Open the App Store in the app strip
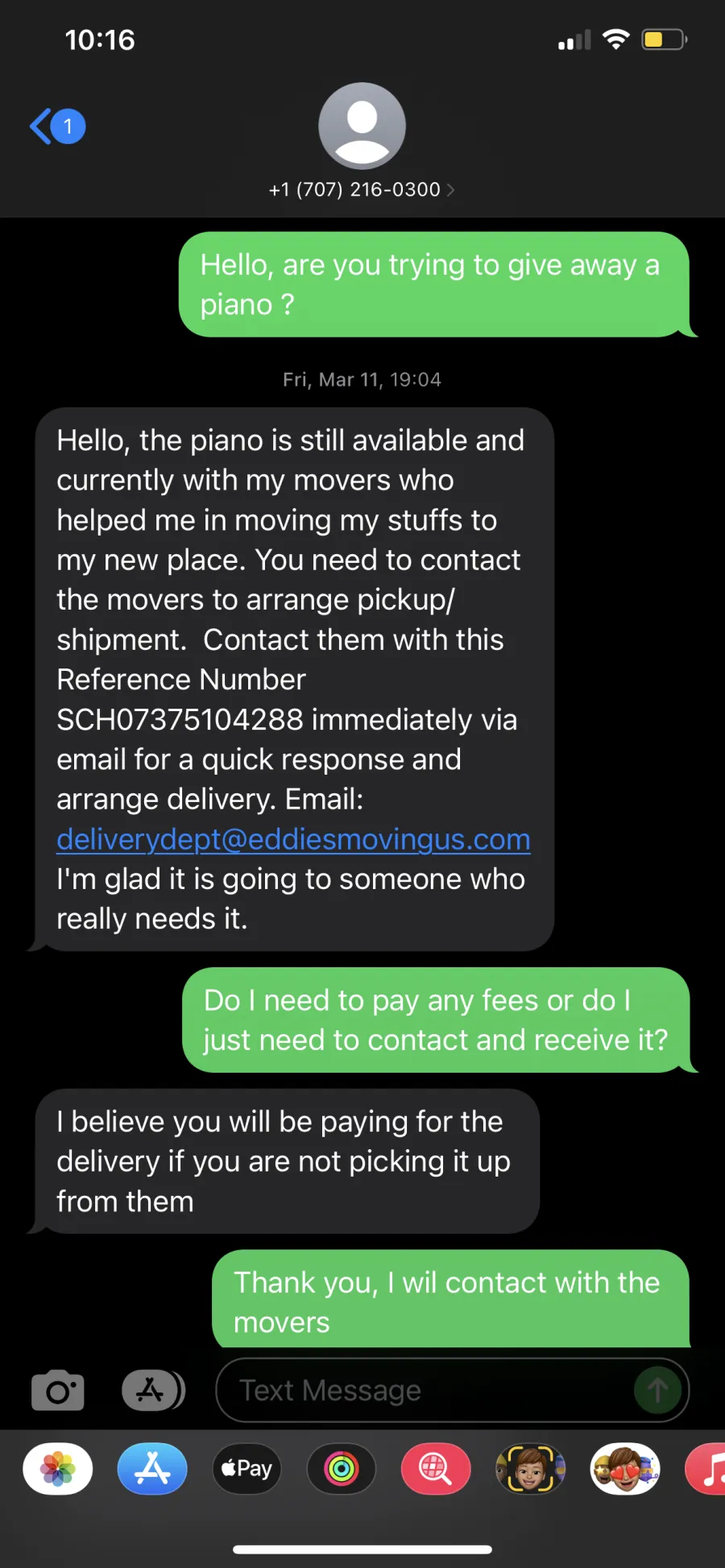725x1568 pixels. point(152,1469)
